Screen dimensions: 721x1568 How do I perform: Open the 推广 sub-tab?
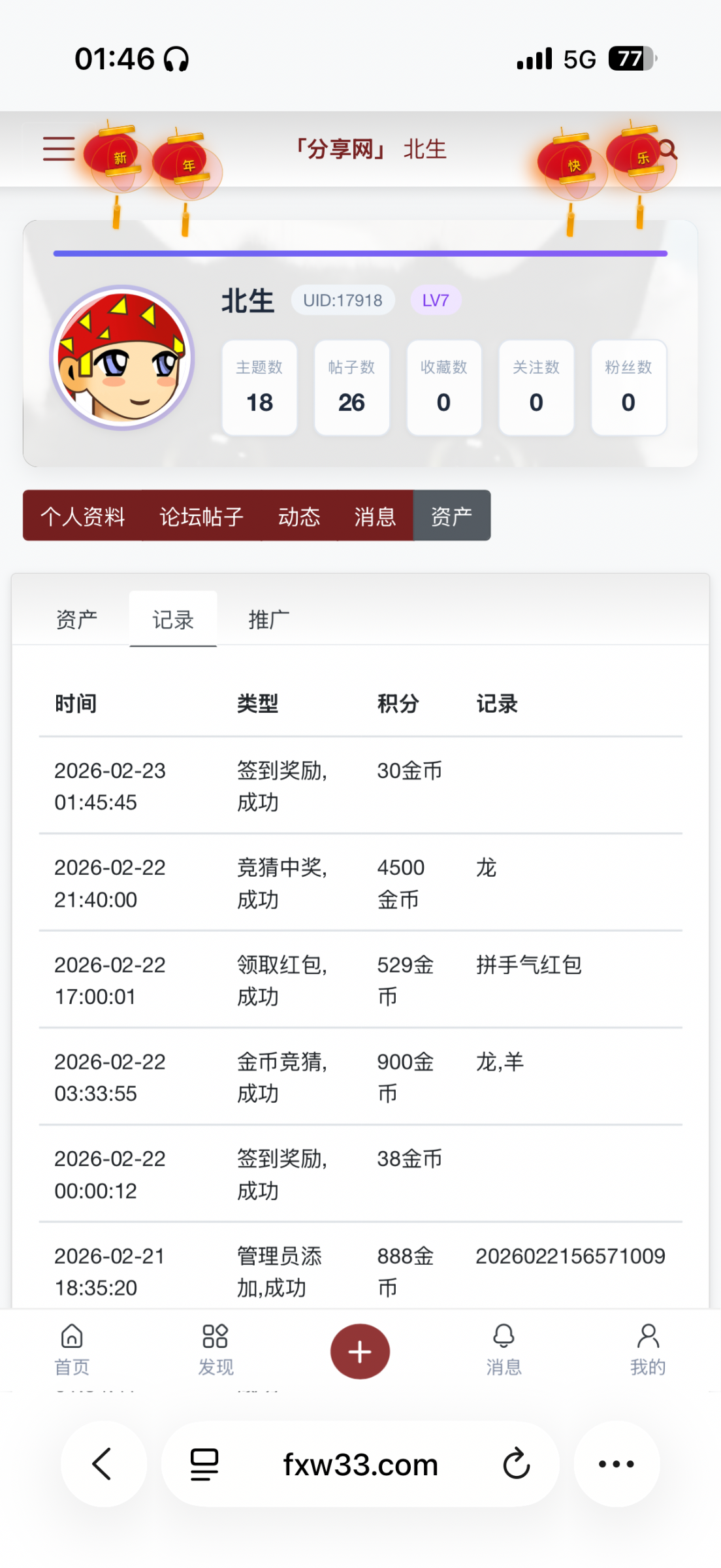tap(268, 619)
